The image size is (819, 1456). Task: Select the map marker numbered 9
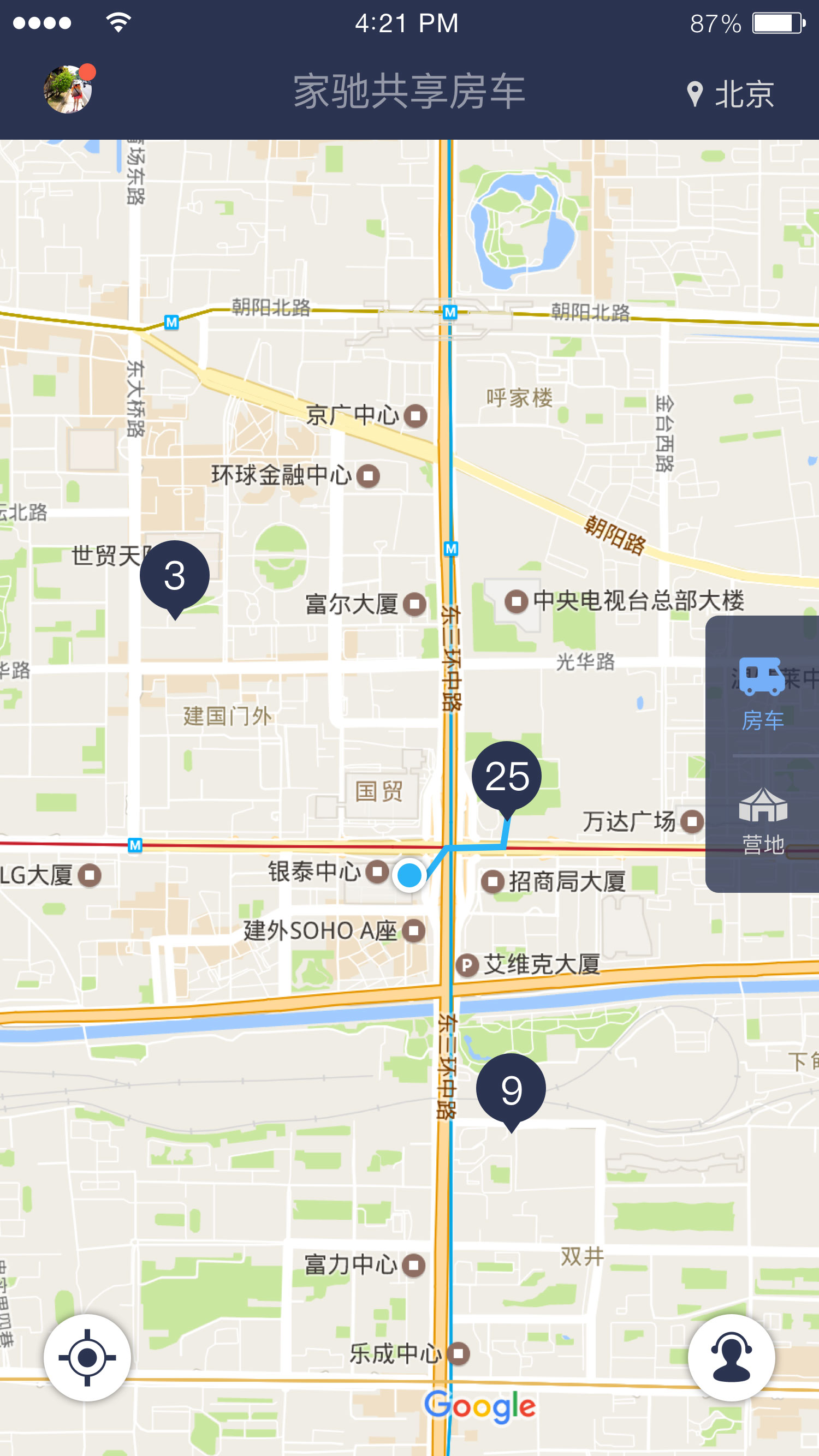coord(511,1089)
